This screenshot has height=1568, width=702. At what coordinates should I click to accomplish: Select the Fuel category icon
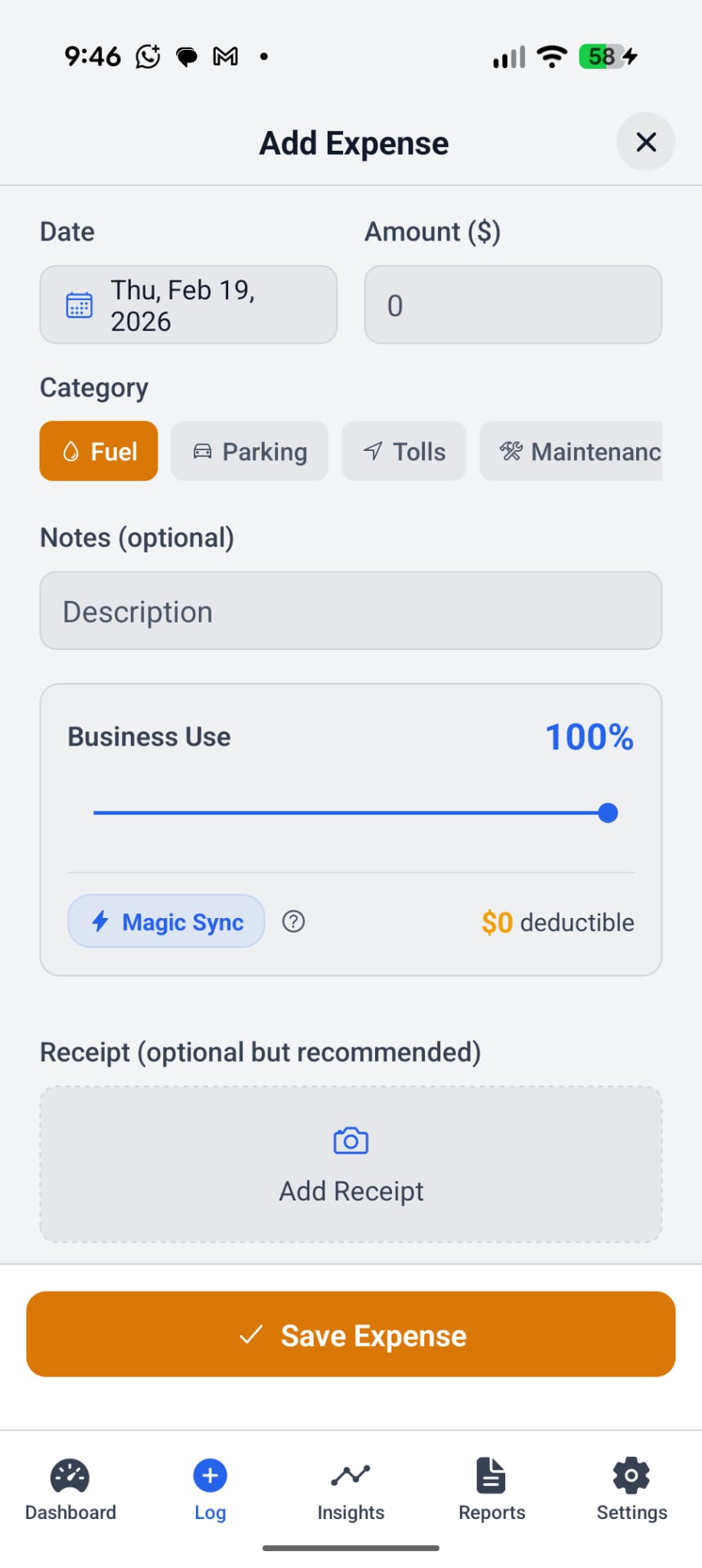tap(70, 451)
